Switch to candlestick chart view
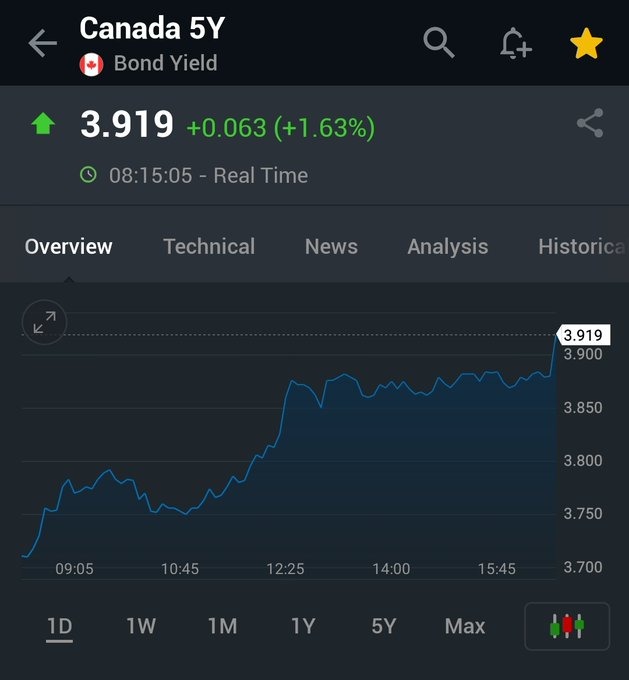 coord(566,626)
